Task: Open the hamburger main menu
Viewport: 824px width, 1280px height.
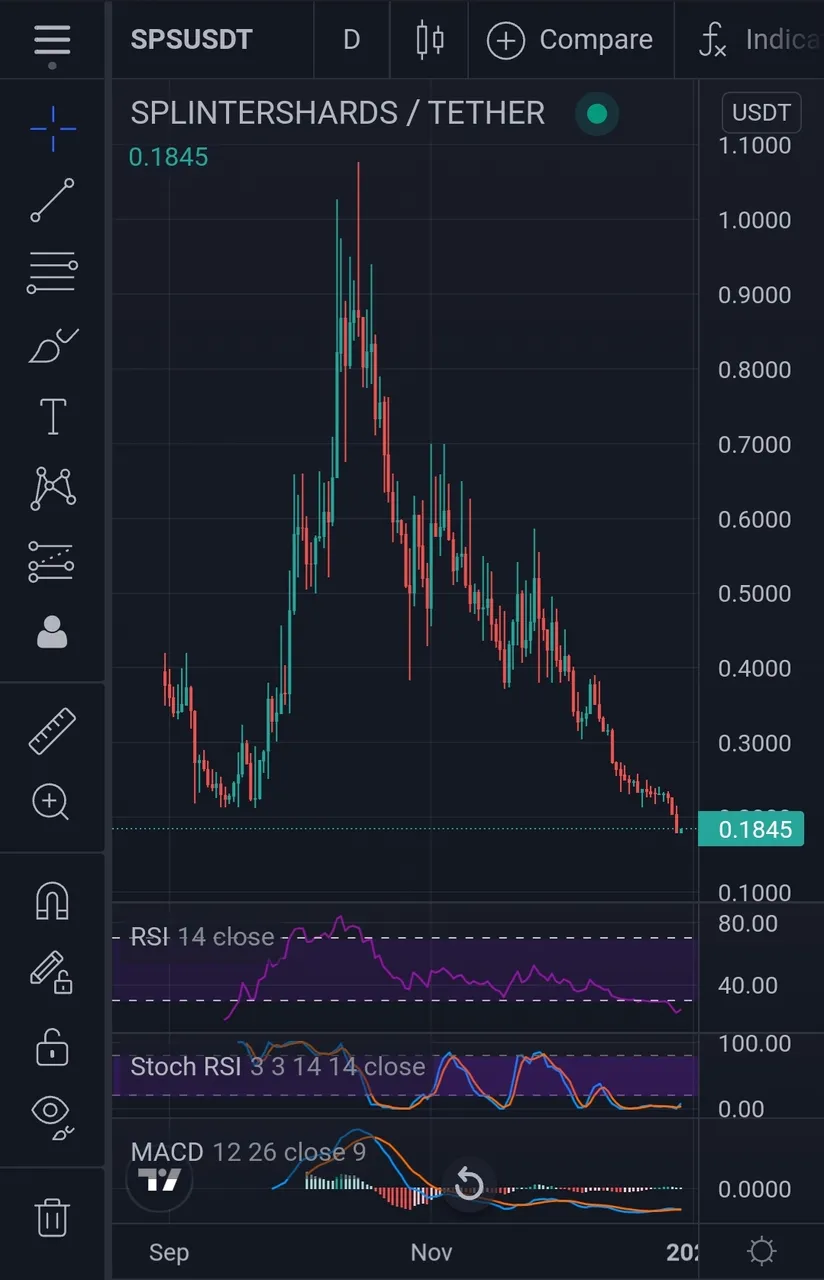Action: (x=52, y=41)
